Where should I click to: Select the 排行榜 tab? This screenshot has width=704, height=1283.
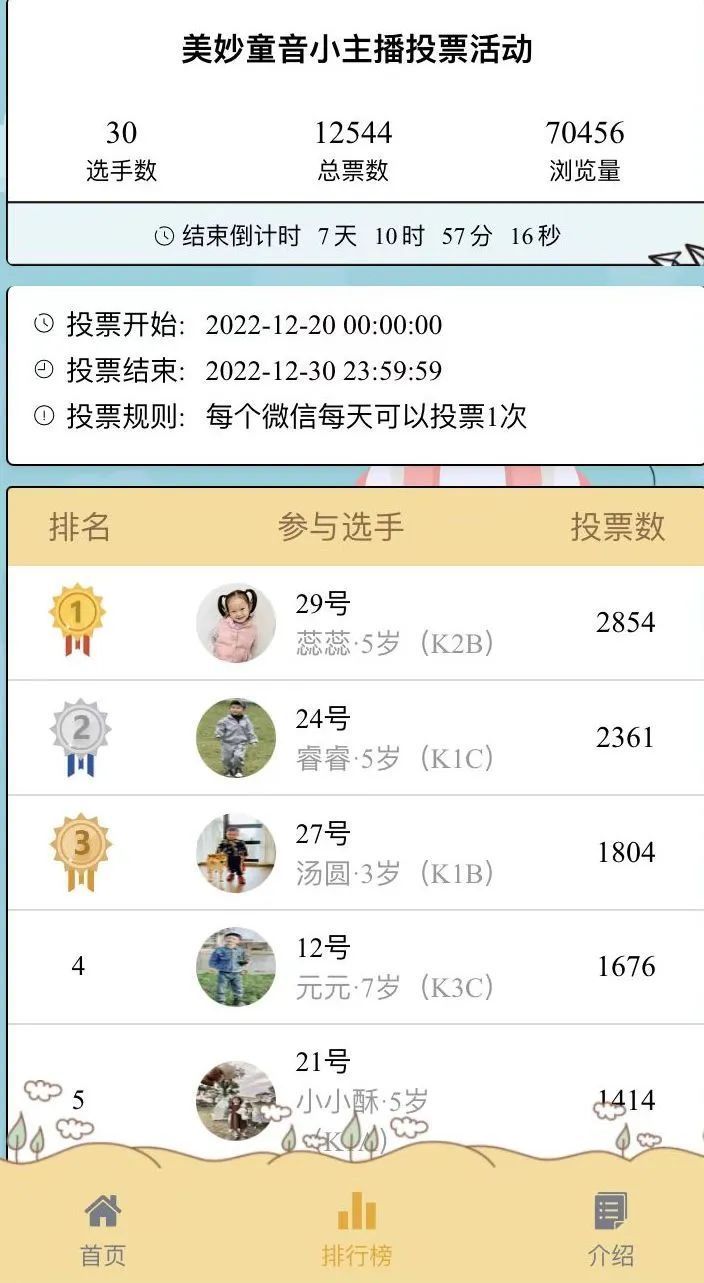356,1230
